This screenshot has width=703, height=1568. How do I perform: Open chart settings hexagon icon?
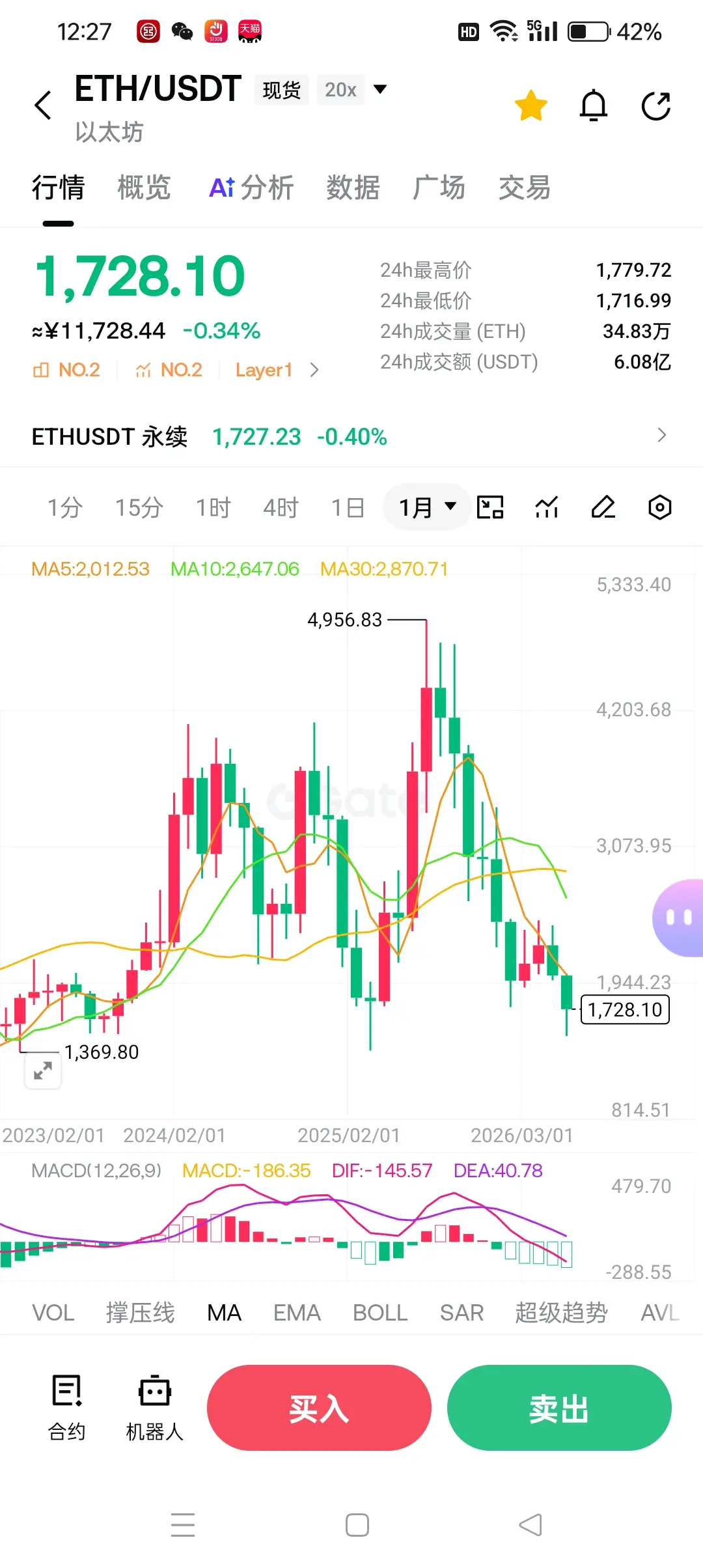pyautogui.click(x=660, y=507)
